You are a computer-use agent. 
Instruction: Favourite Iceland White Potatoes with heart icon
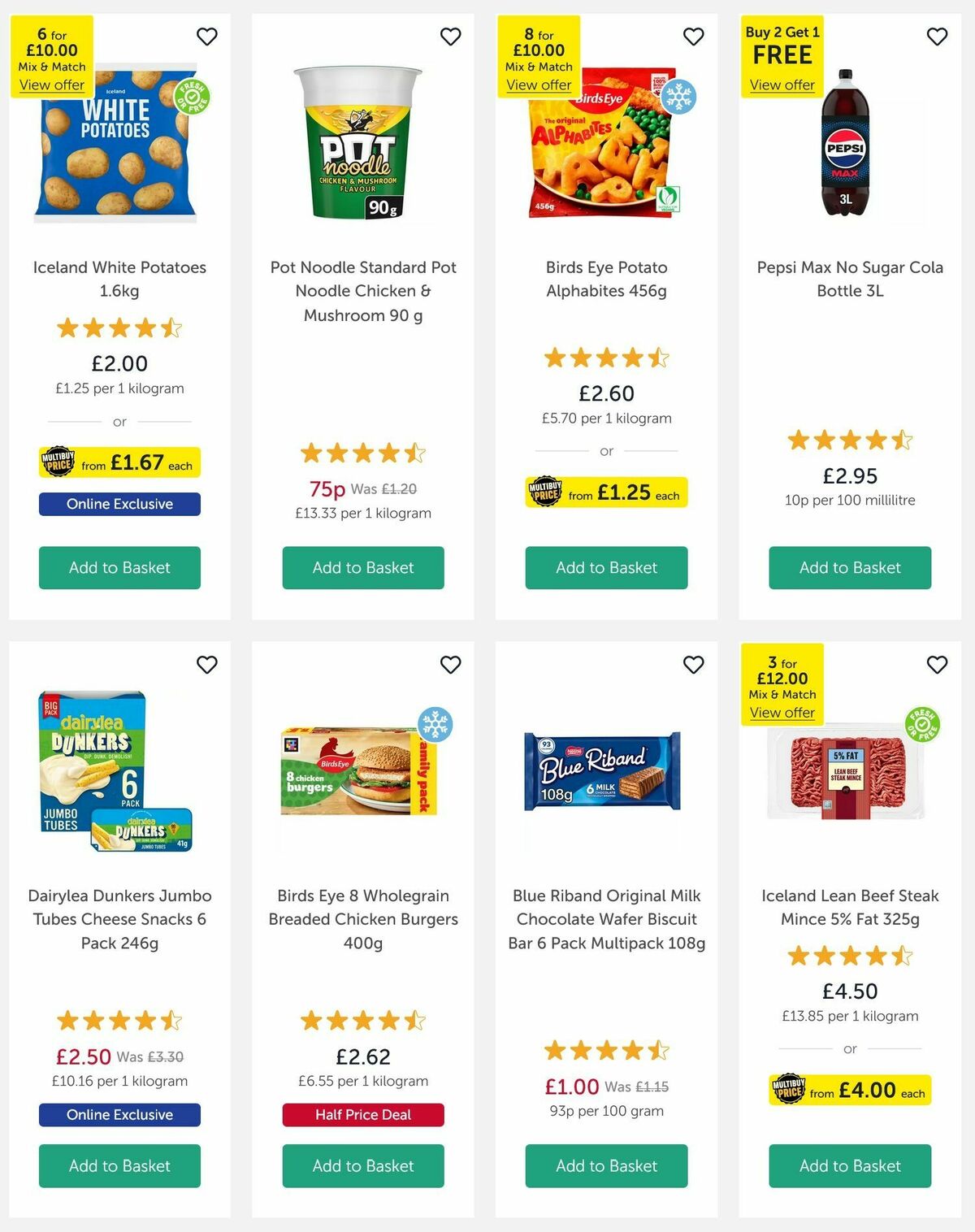(x=207, y=37)
